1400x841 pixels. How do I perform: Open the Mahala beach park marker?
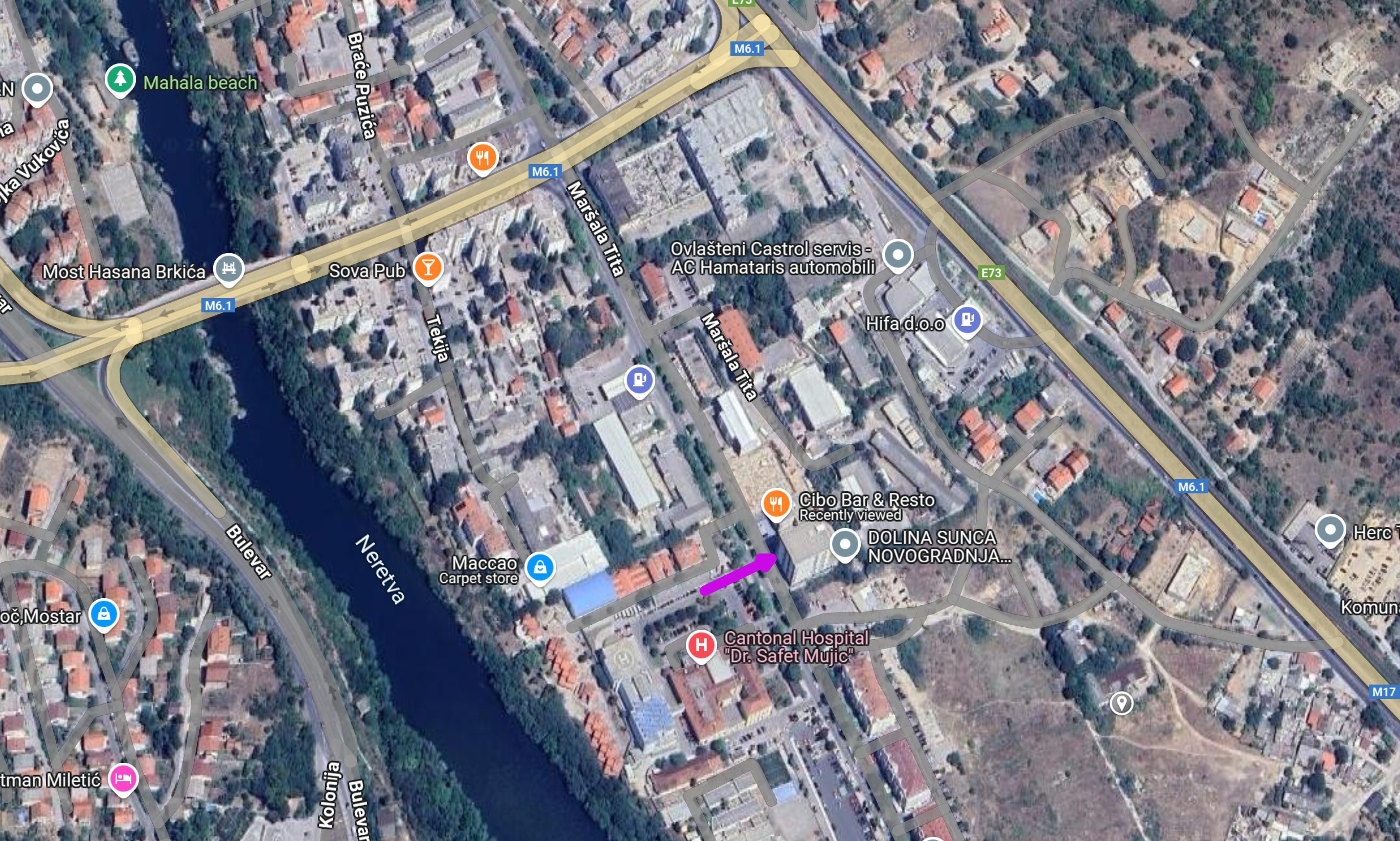click(120, 79)
